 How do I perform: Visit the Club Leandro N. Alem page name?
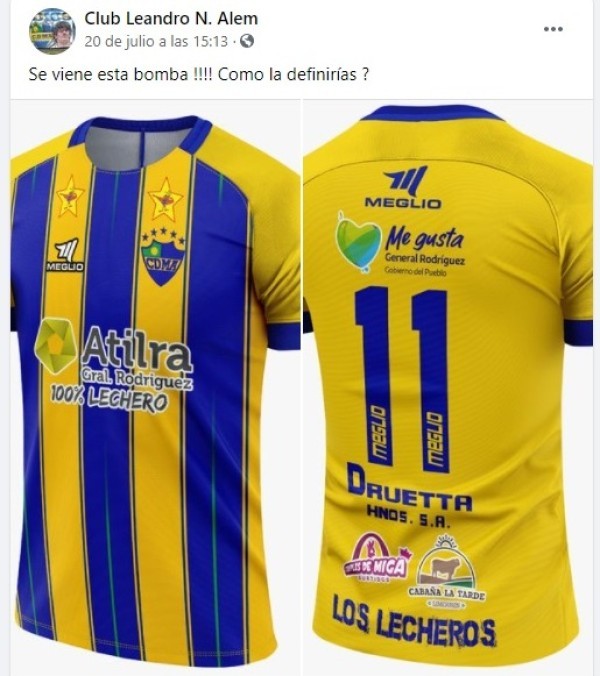(171, 18)
